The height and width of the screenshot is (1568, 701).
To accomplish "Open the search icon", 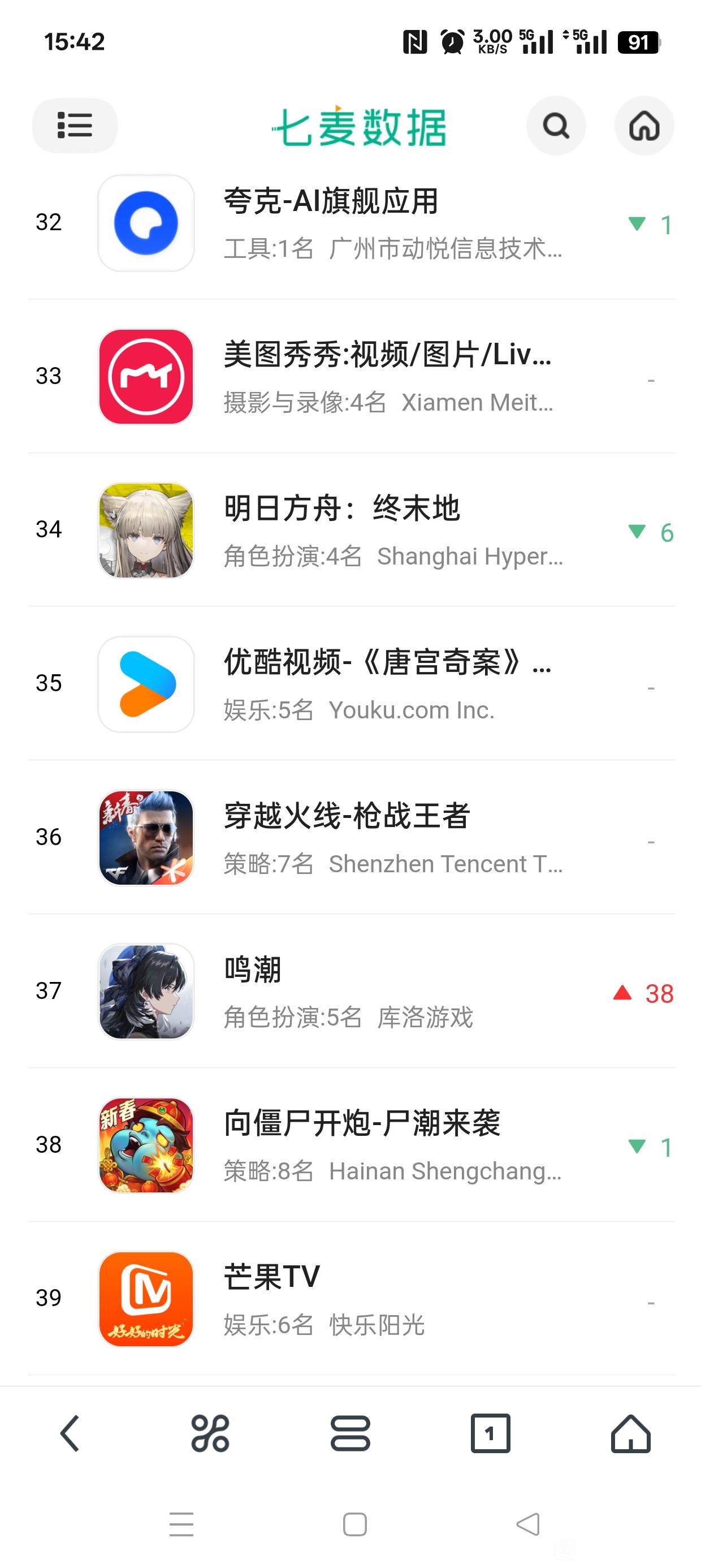I will pyautogui.click(x=556, y=126).
